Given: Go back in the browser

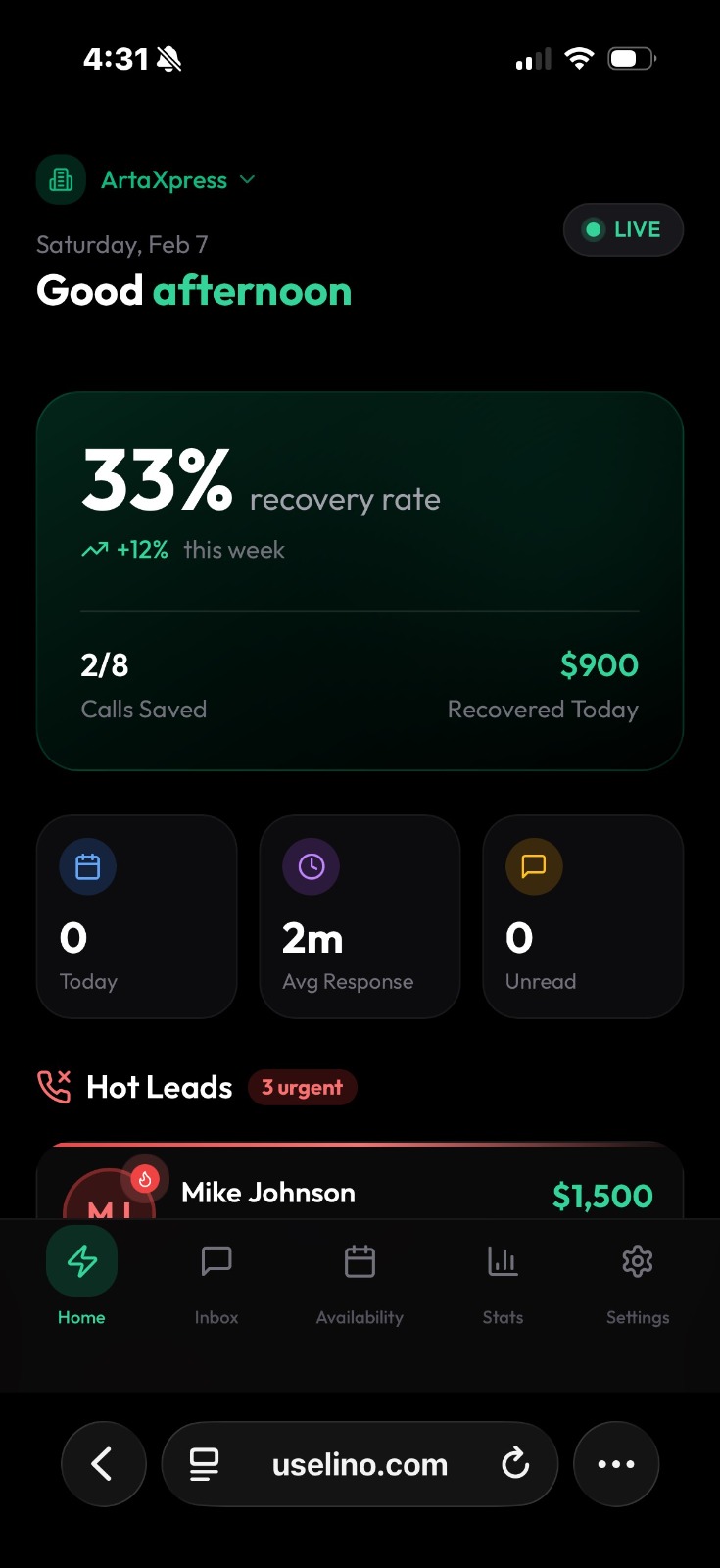Looking at the screenshot, I should (103, 1464).
